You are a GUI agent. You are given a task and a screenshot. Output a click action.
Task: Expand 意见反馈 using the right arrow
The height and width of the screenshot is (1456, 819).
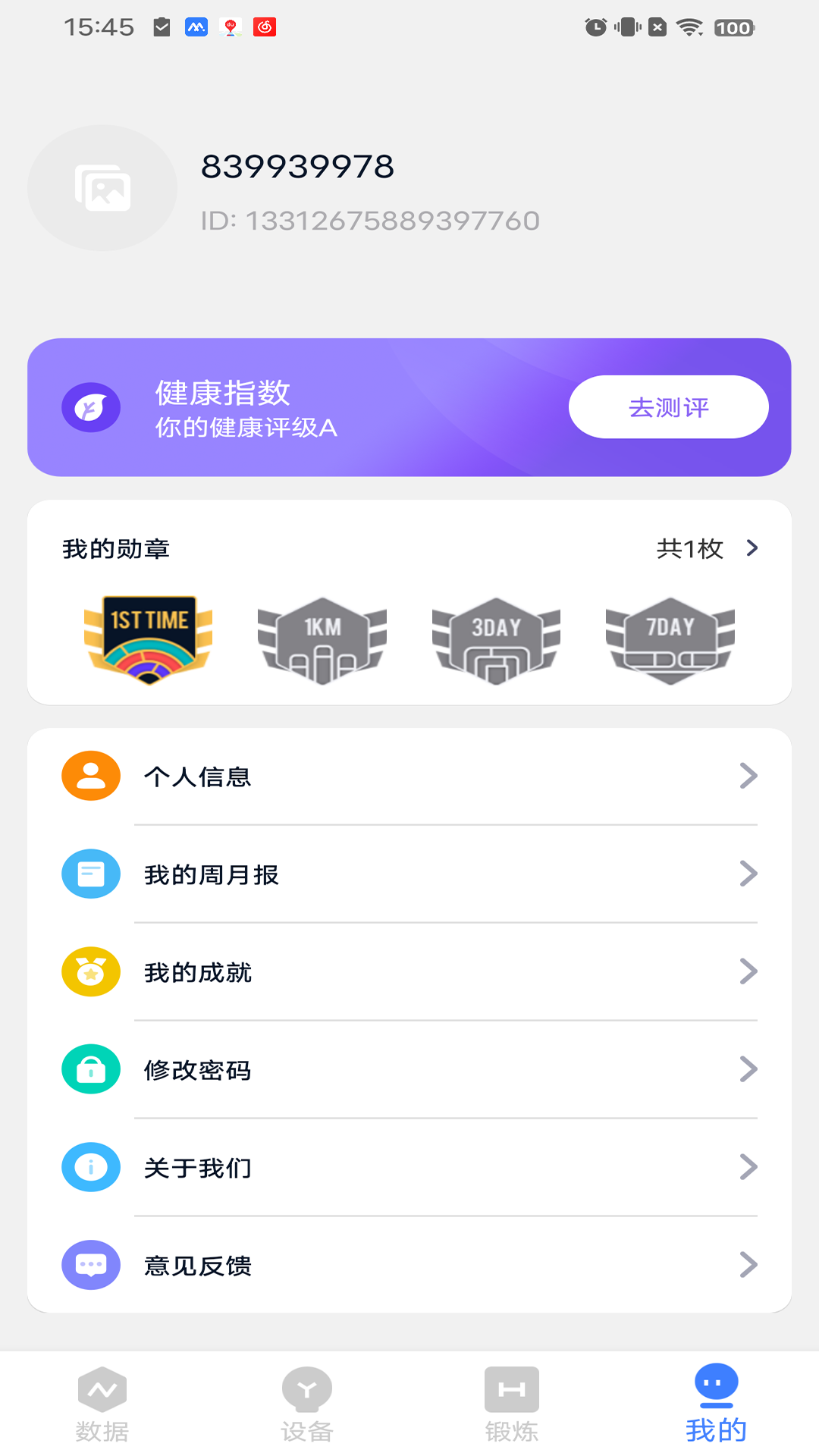tap(750, 1265)
